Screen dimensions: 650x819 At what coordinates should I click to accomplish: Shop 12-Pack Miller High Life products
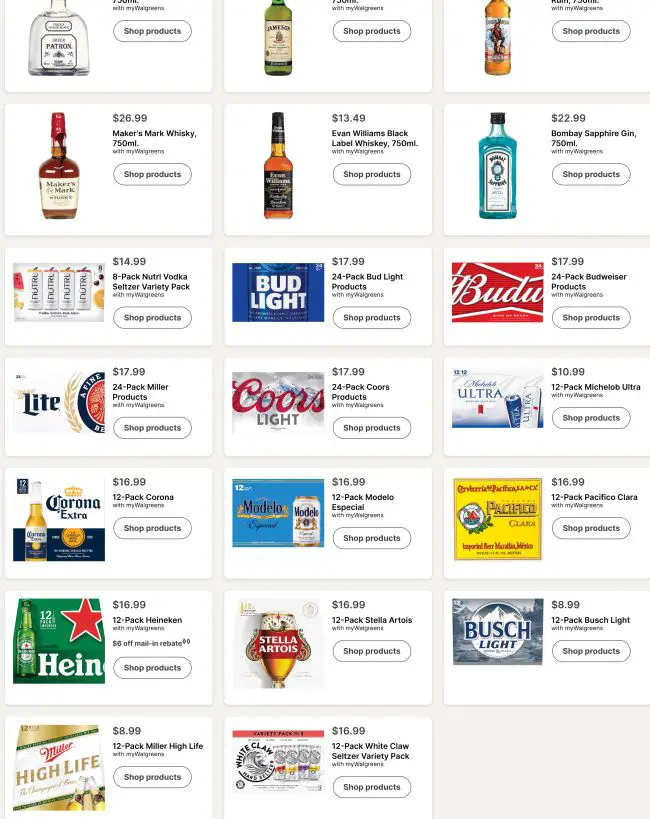click(x=152, y=777)
